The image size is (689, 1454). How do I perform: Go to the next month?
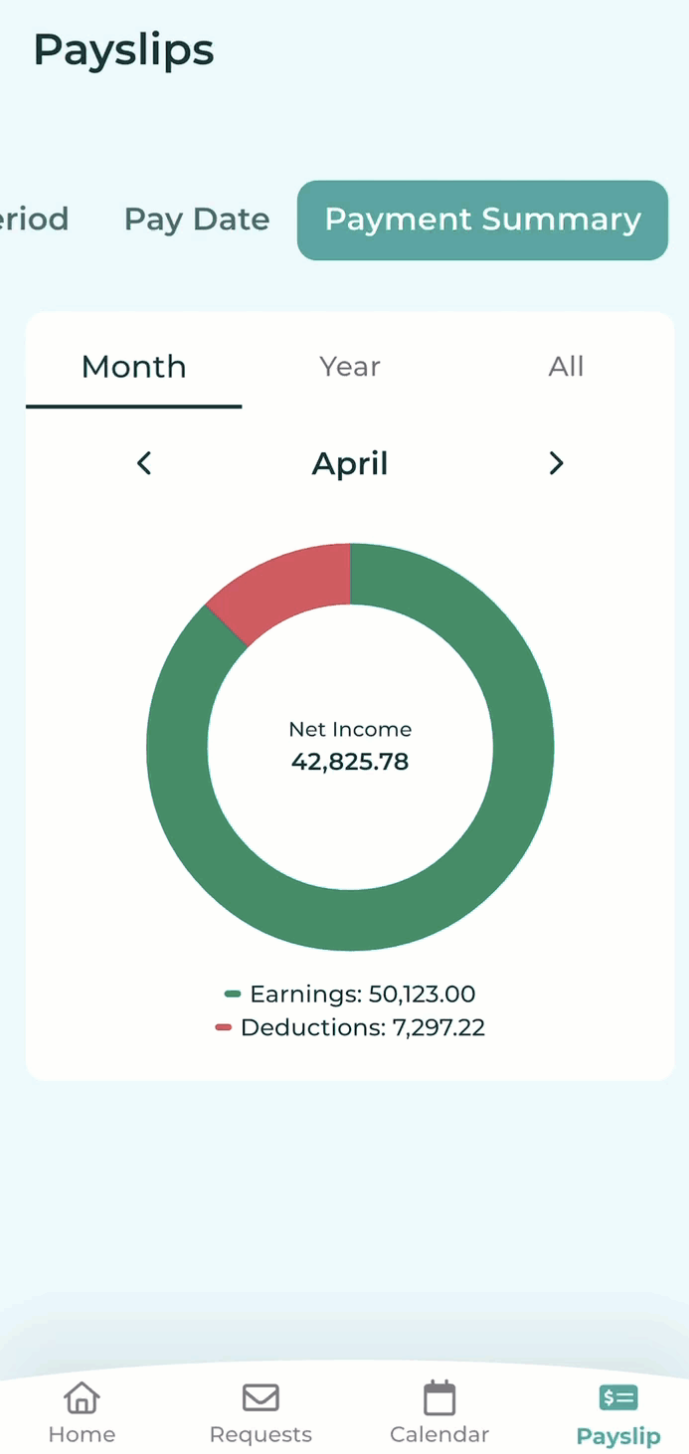(x=556, y=463)
